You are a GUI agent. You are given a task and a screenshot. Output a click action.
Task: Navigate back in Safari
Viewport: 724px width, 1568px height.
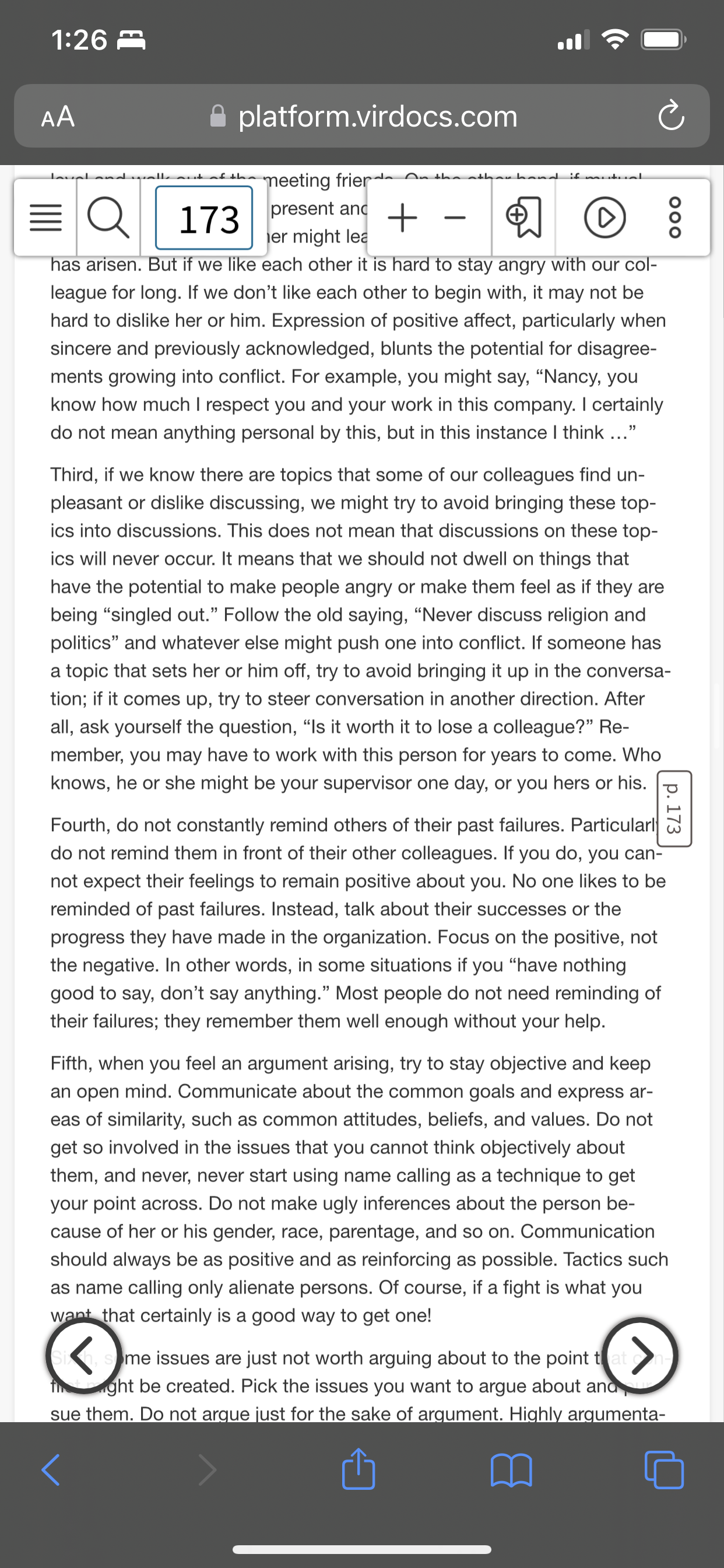(x=51, y=1470)
